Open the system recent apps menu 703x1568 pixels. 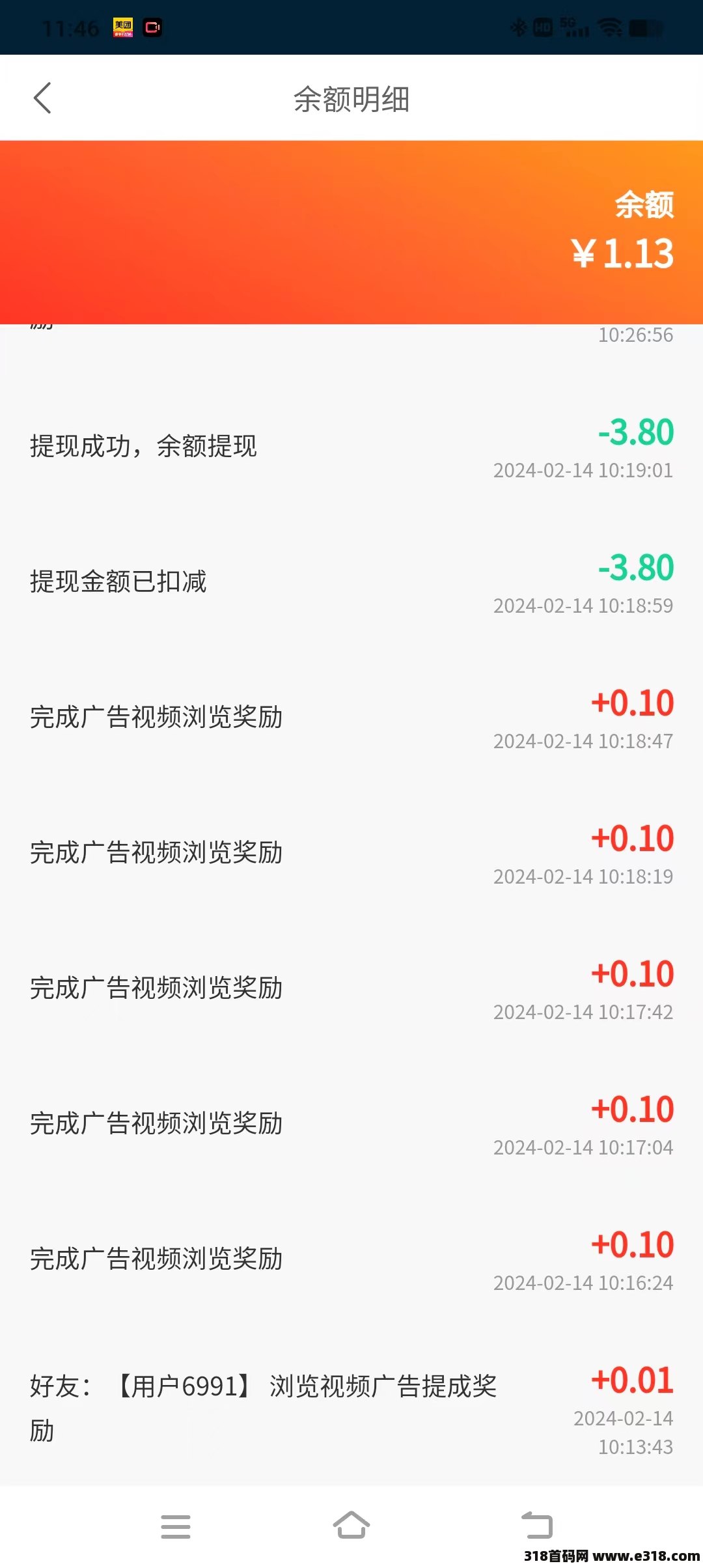tap(176, 1526)
